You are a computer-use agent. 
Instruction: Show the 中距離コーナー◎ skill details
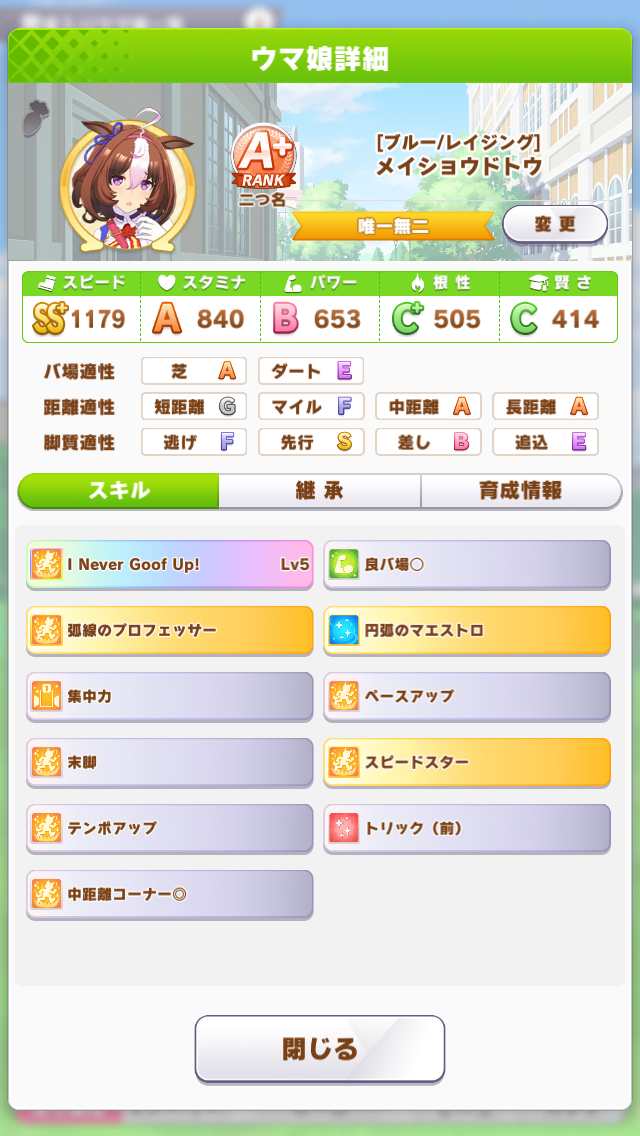[170, 894]
